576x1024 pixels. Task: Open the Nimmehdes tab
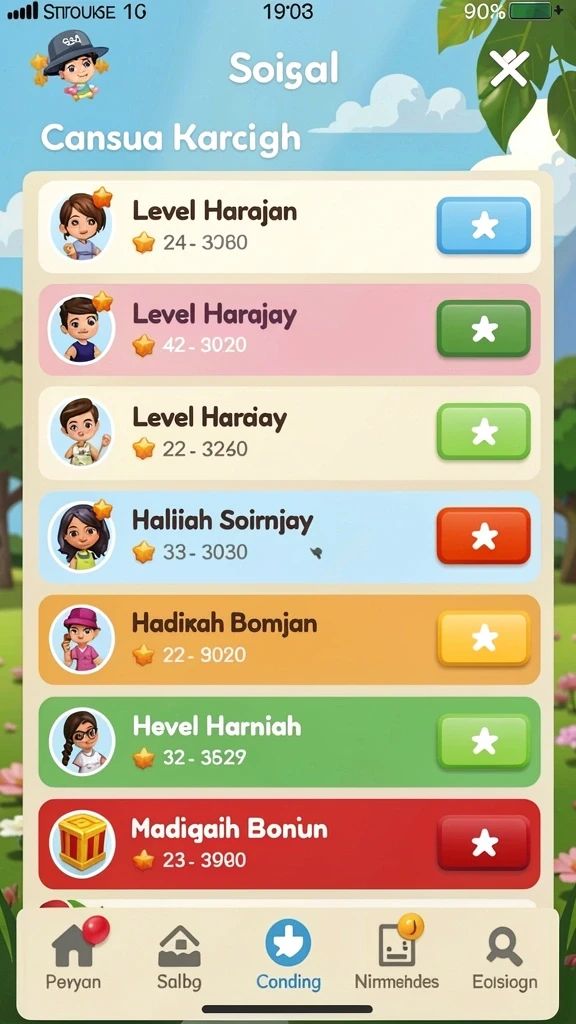point(397,955)
